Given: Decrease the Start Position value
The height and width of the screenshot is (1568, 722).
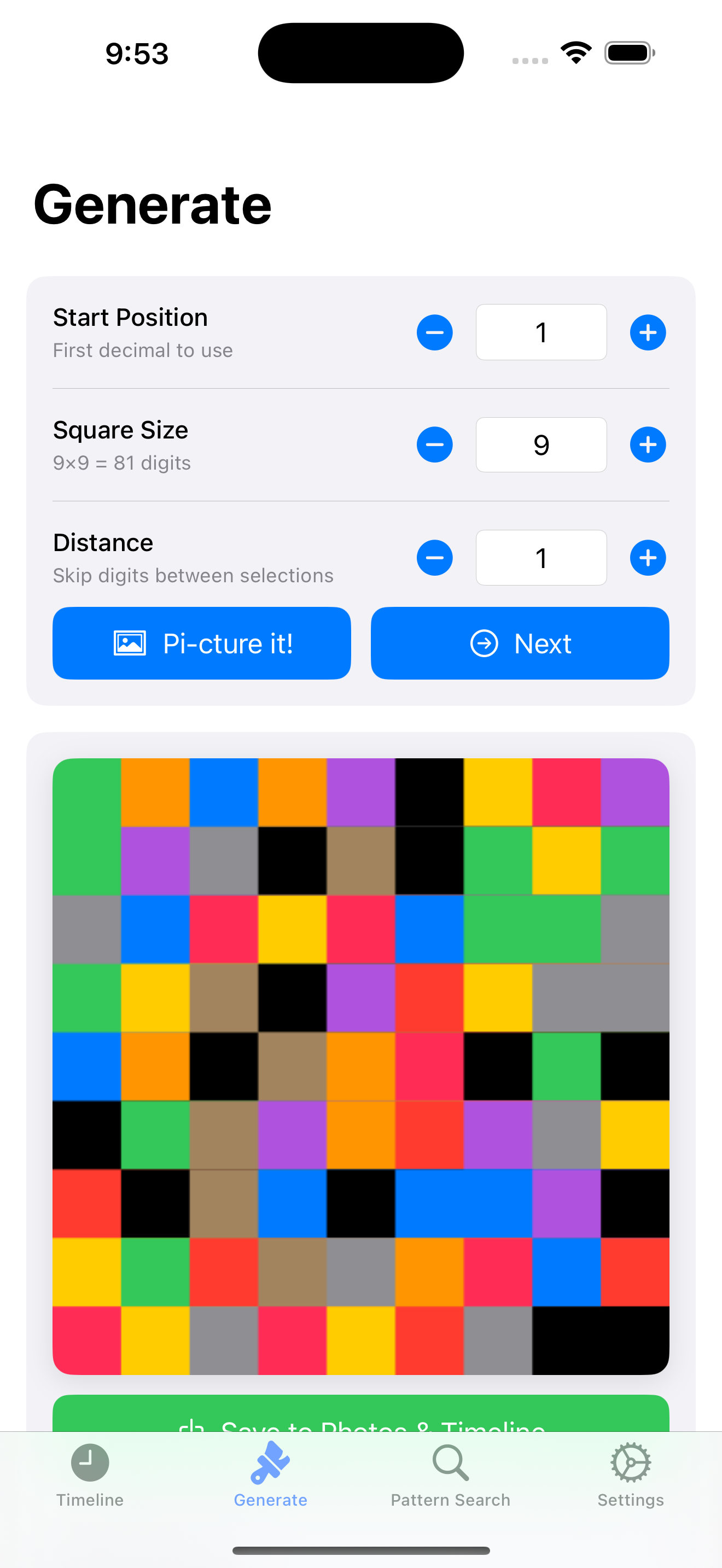Looking at the screenshot, I should 434,332.
